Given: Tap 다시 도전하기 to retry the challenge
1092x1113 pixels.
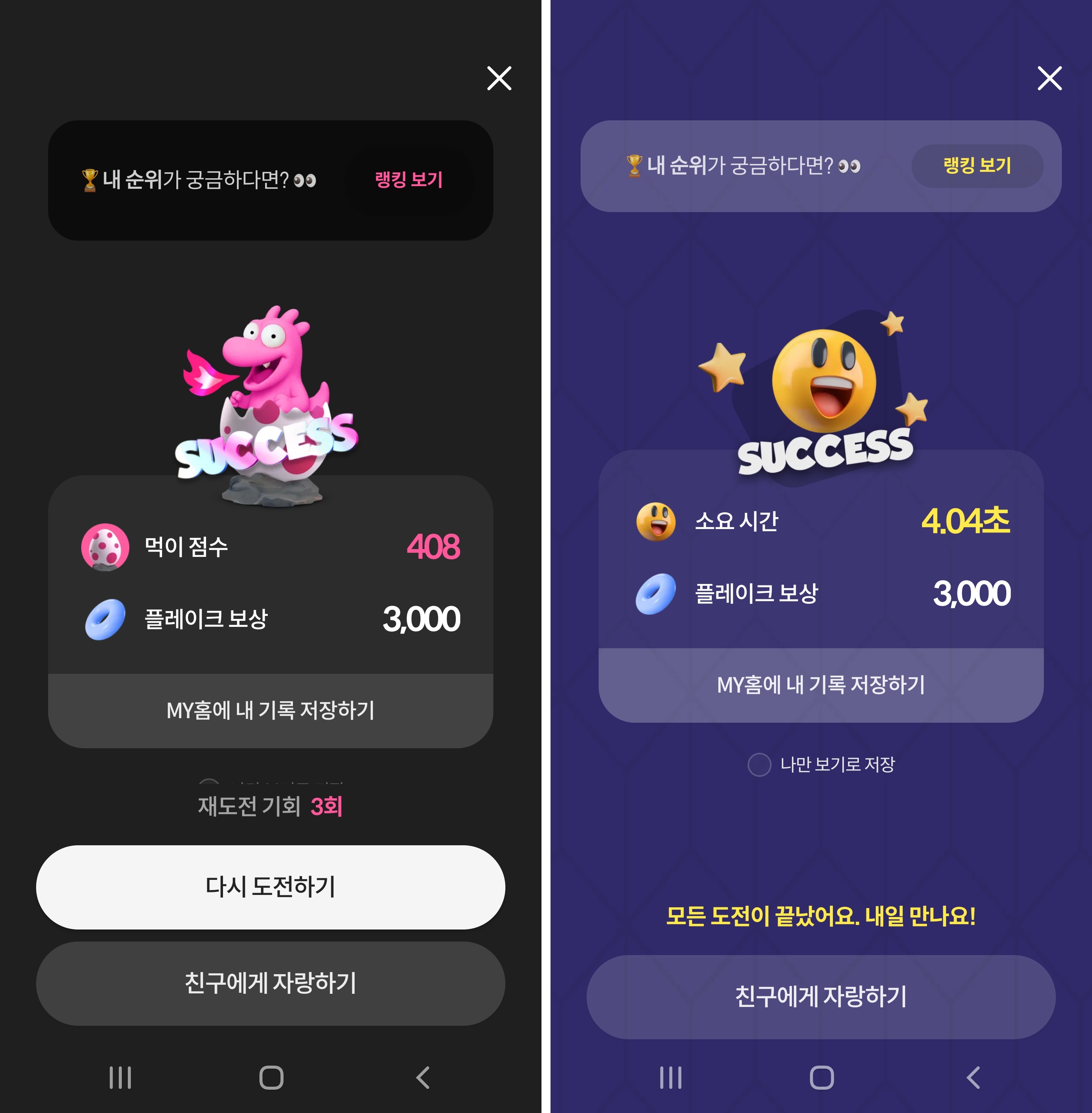Looking at the screenshot, I should click(x=270, y=887).
